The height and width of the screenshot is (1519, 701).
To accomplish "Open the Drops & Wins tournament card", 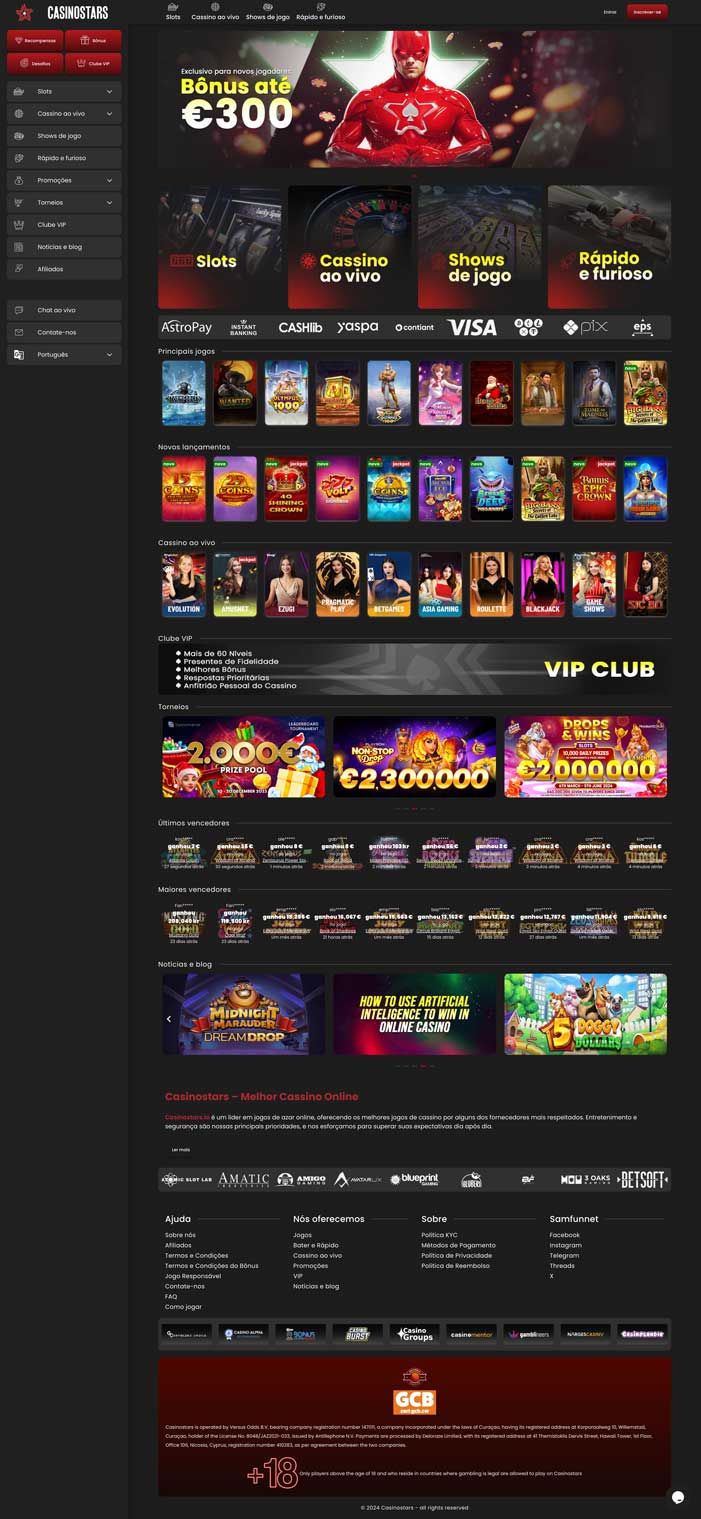I will point(585,756).
